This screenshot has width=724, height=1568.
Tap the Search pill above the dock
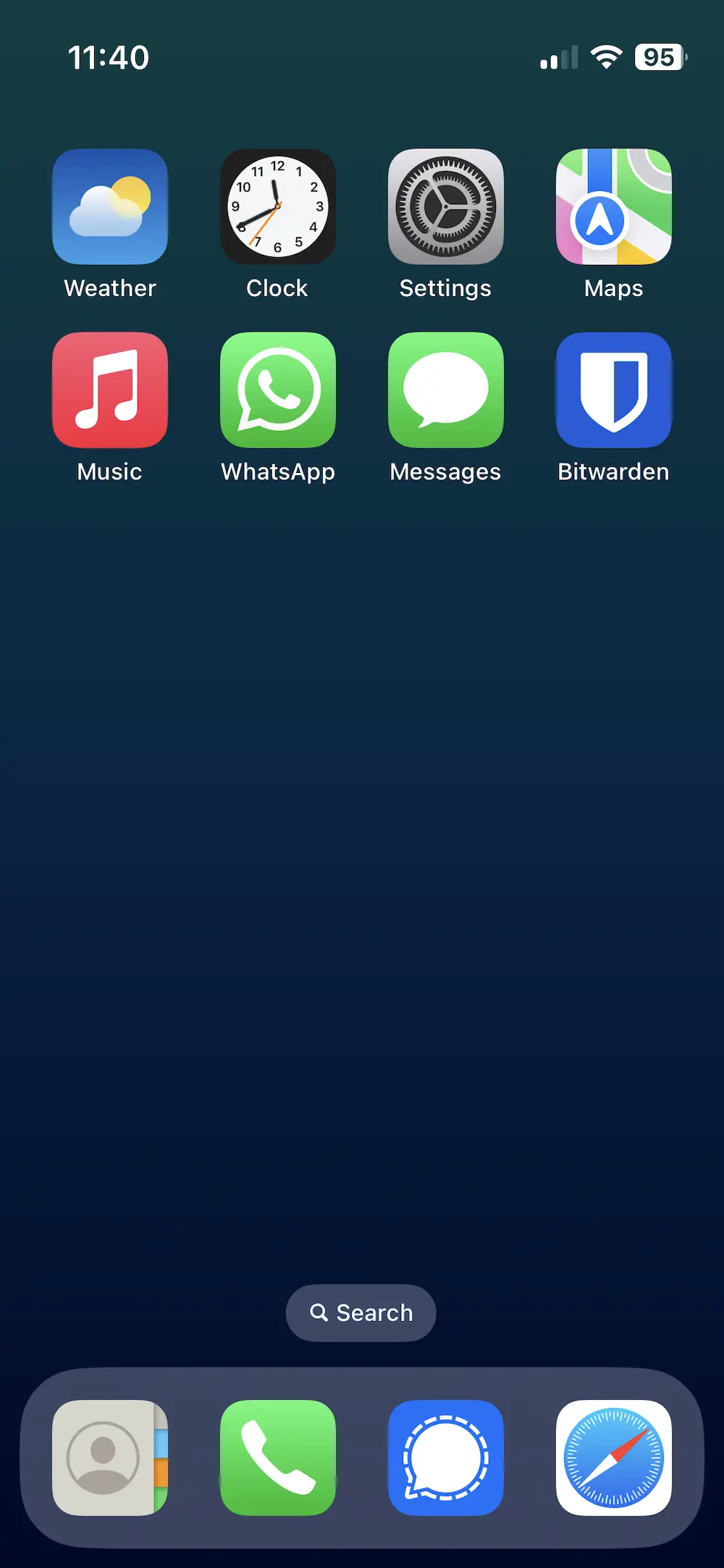(360, 1312)
